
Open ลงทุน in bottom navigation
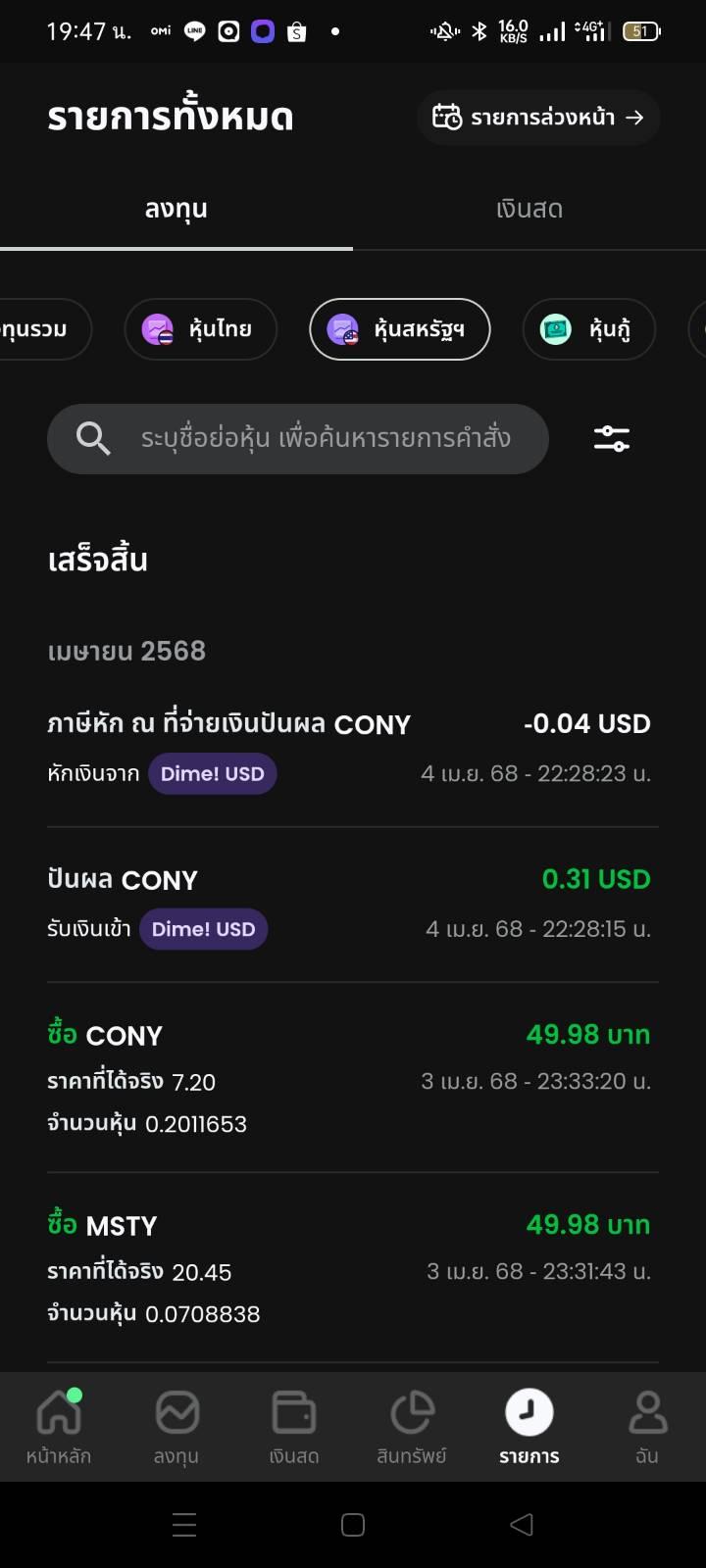tap(176, 1427)
